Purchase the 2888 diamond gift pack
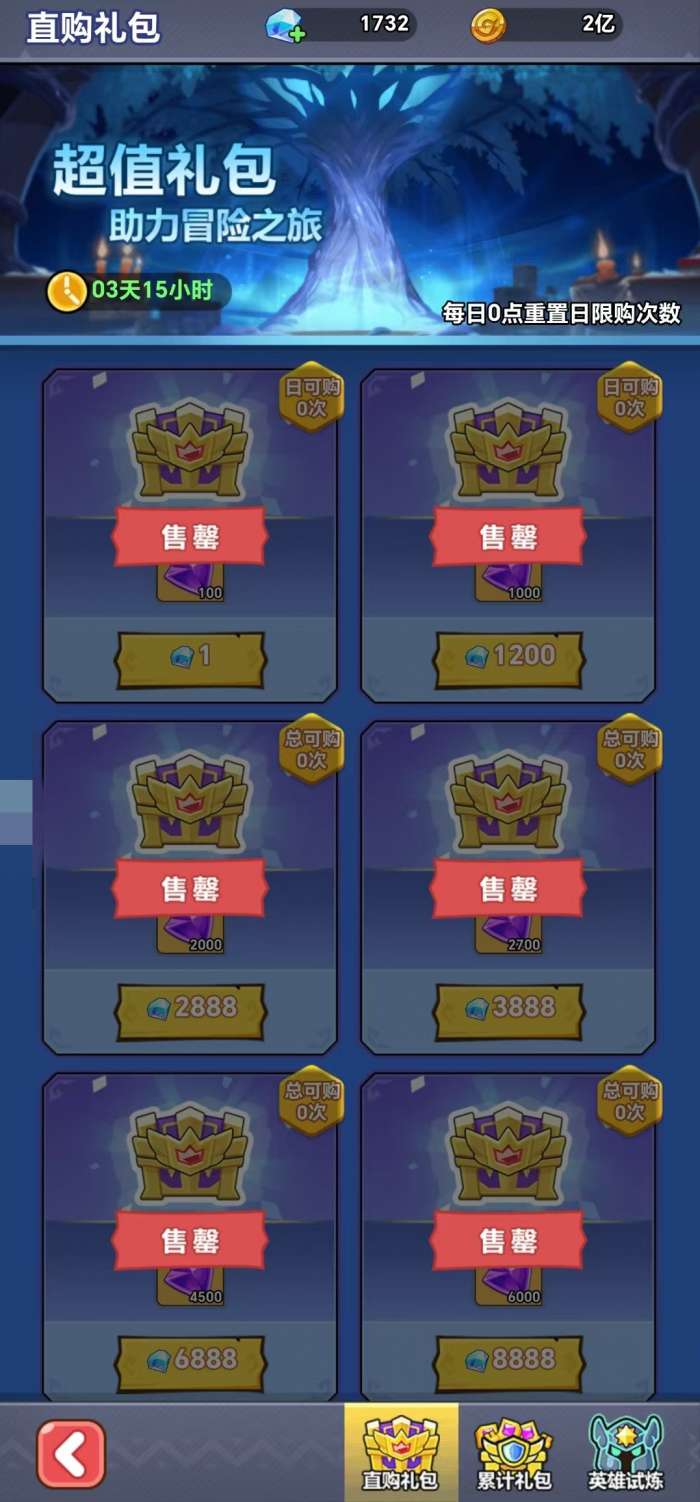Image resolution: width=700 pixels, height=1502 pixels. point(190,1009)
